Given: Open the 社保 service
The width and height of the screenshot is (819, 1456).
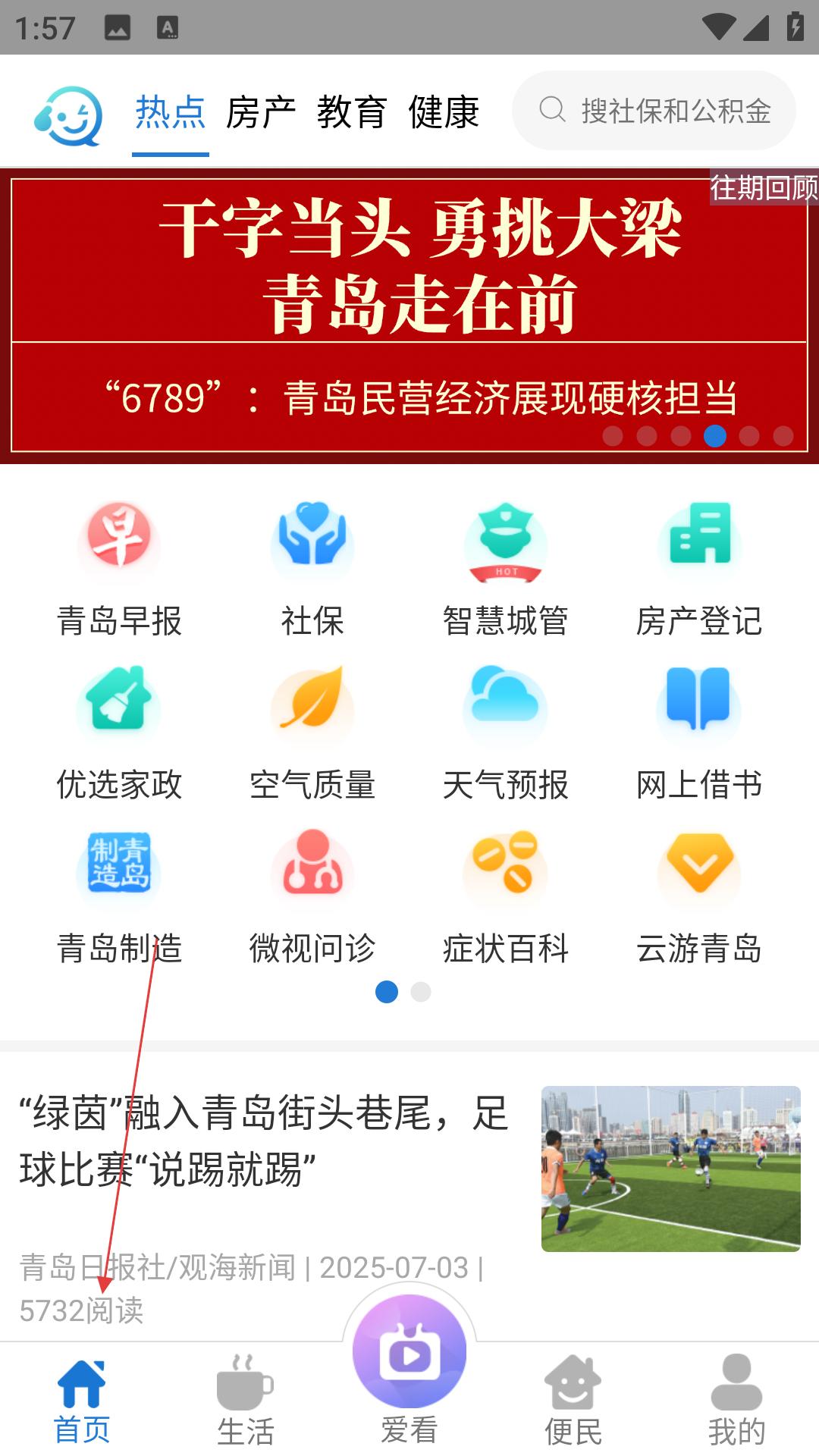Looking at the screenshot, I should [312, 569].
